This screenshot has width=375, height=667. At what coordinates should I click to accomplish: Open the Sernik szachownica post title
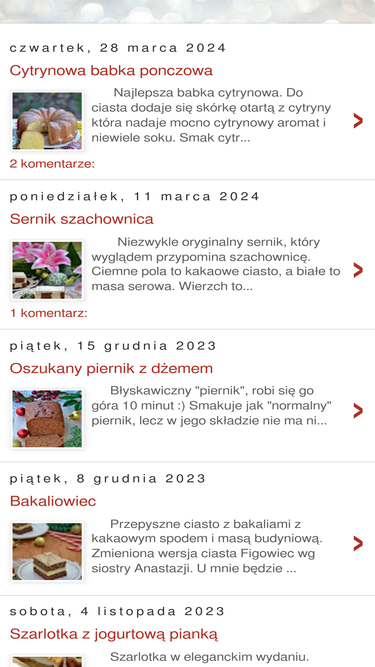(x=81, y=219)
